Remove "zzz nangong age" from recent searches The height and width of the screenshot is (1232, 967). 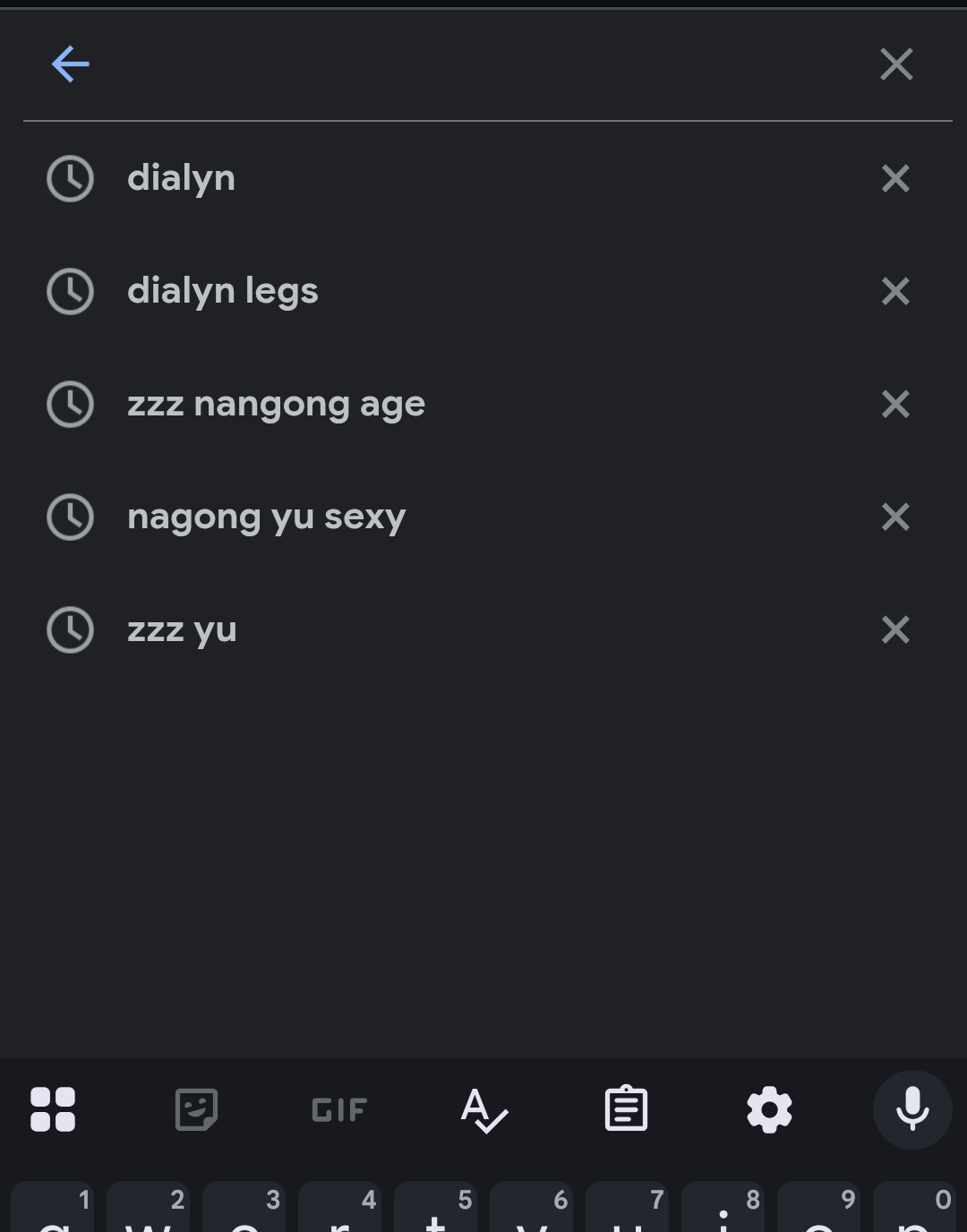point(895,404)
